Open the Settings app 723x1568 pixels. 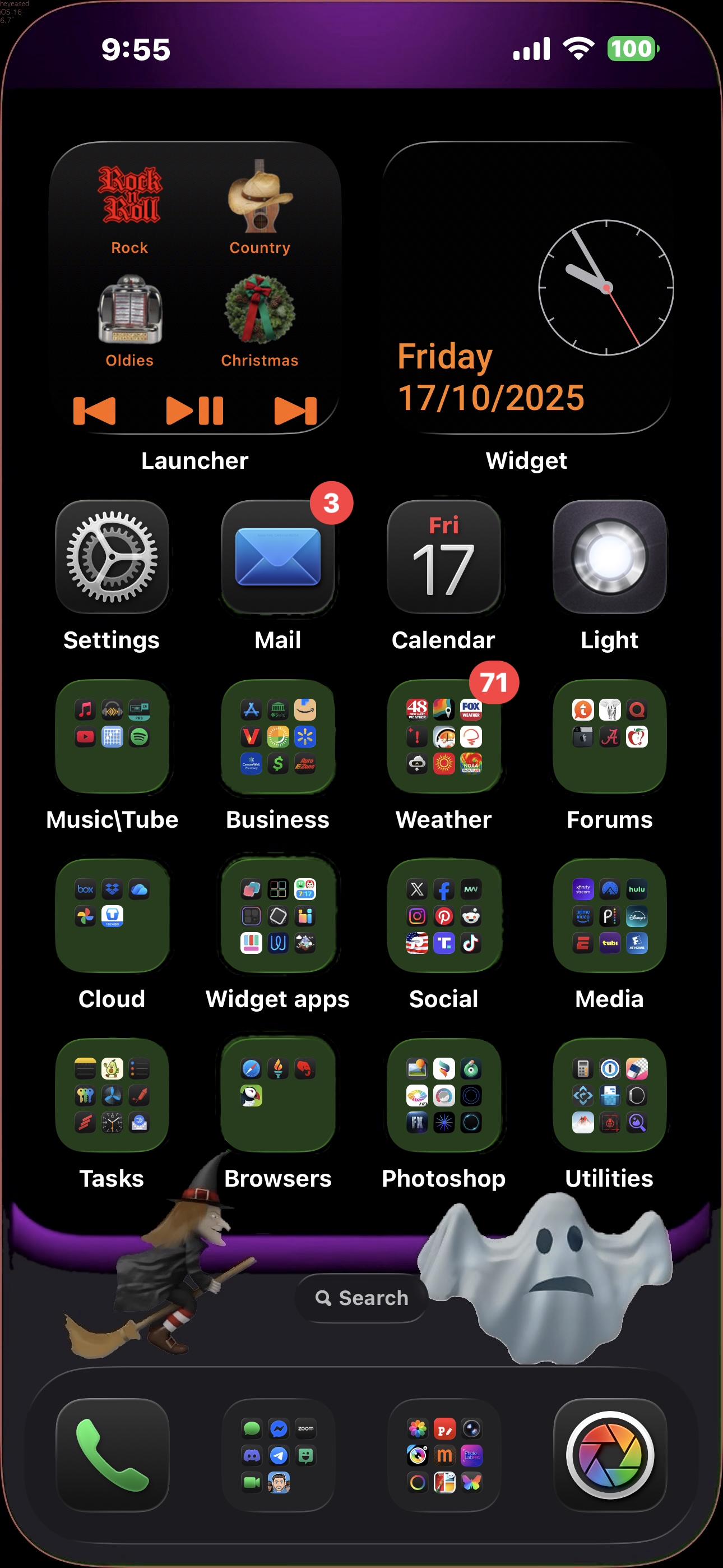112,557
